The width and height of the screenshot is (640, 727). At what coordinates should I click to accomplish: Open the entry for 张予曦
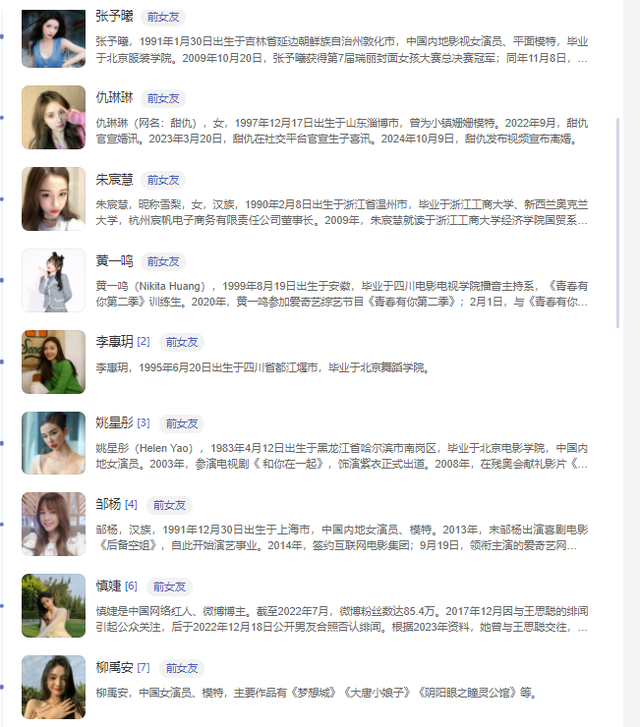pos(113,17)
